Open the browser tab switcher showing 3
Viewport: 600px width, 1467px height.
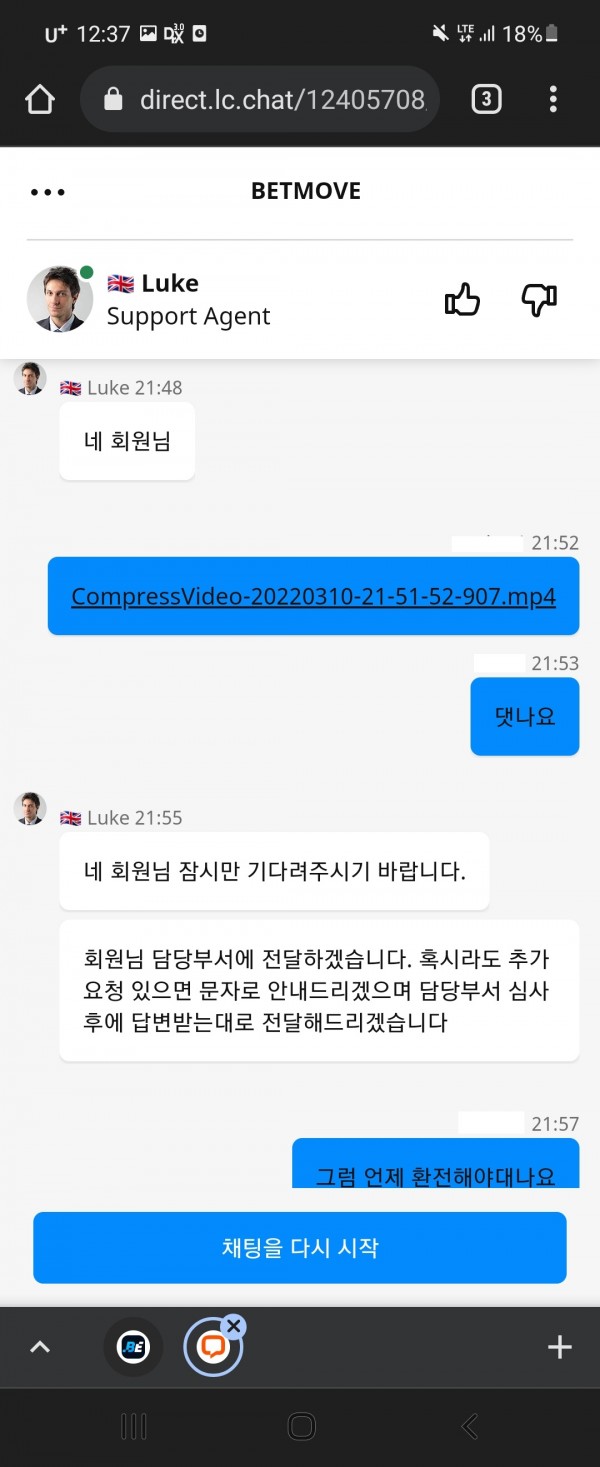(x=486, y=99)
